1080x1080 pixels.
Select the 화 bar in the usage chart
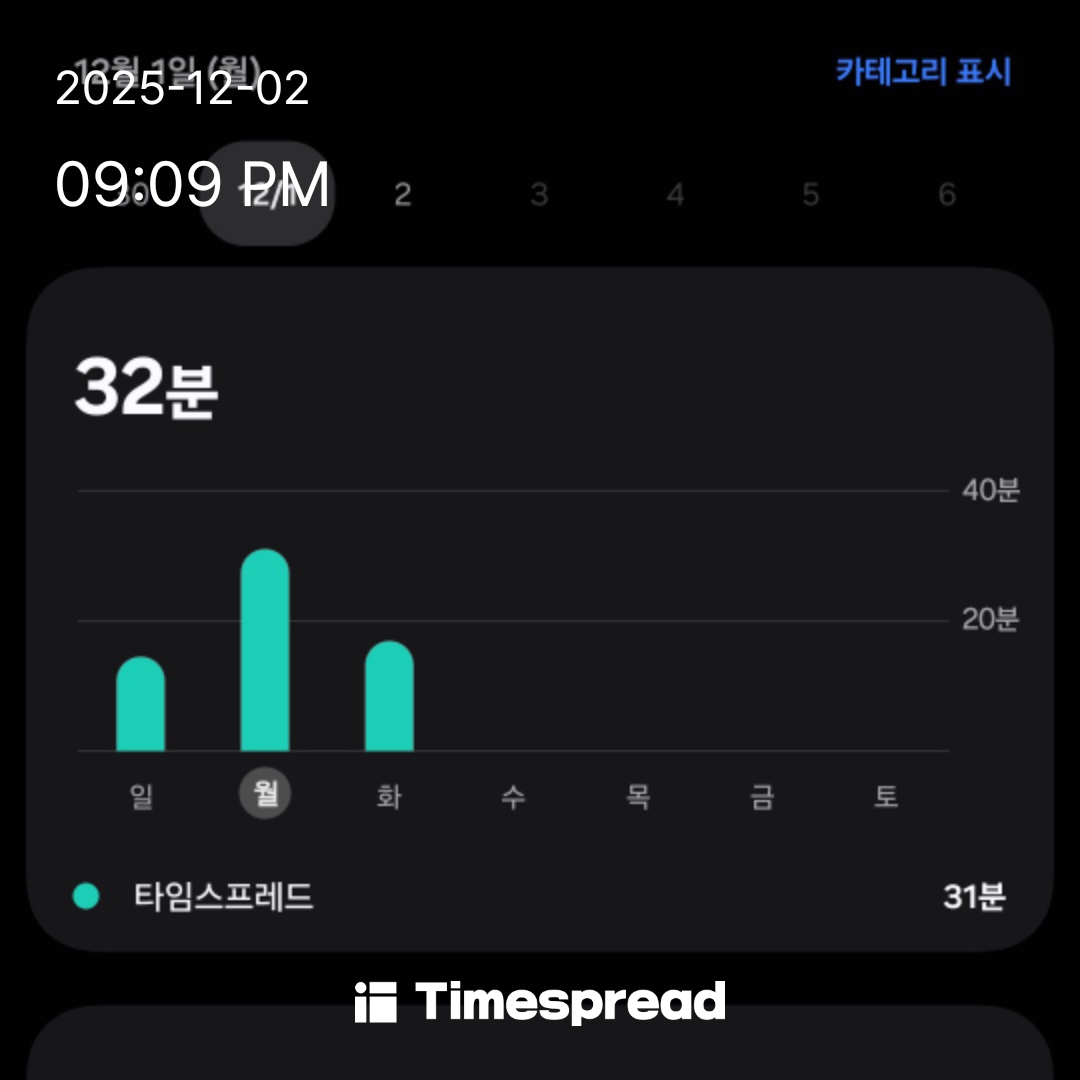(x=389, y=696)
